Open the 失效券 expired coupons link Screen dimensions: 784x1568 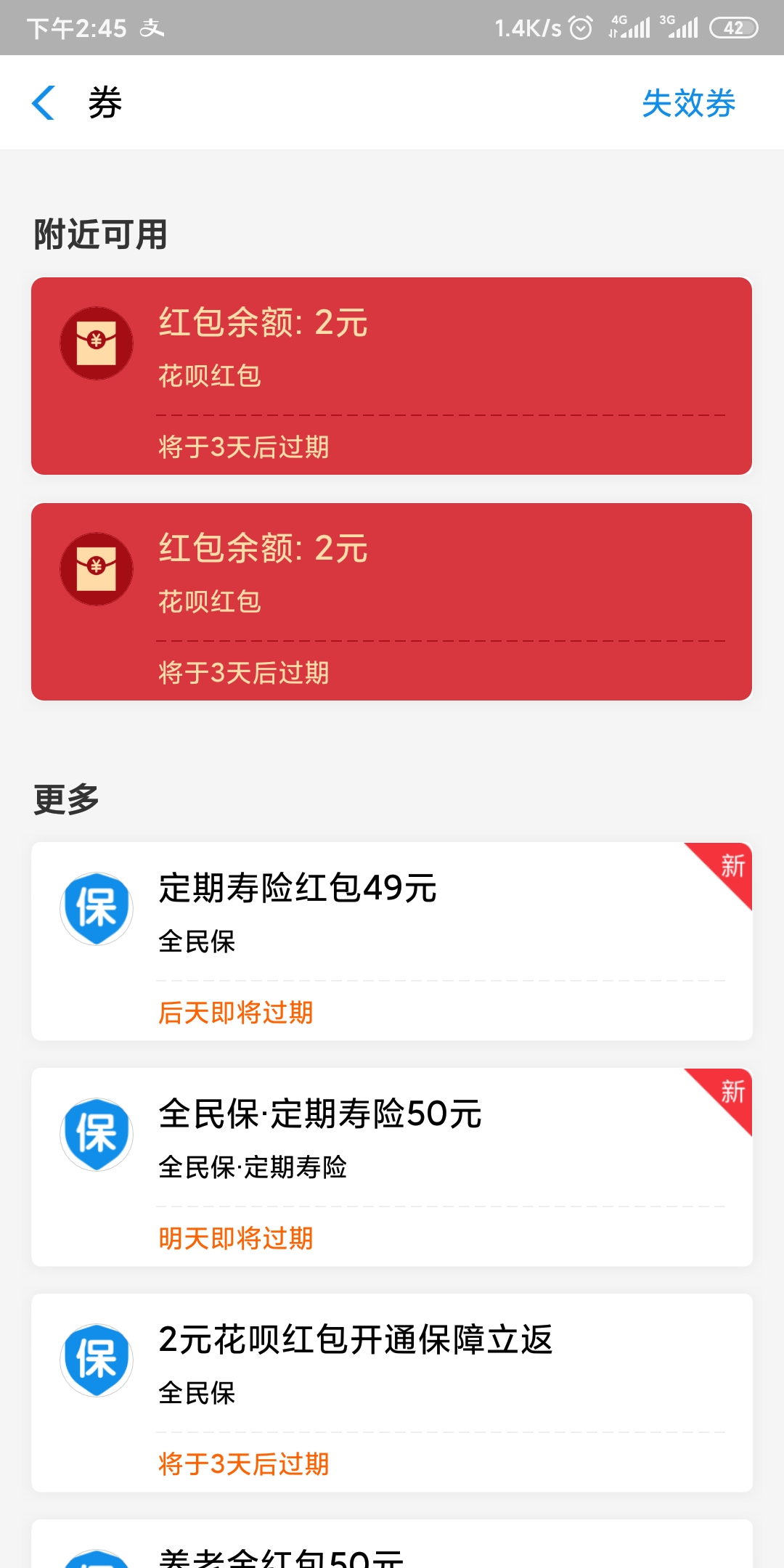click(688, 103)
